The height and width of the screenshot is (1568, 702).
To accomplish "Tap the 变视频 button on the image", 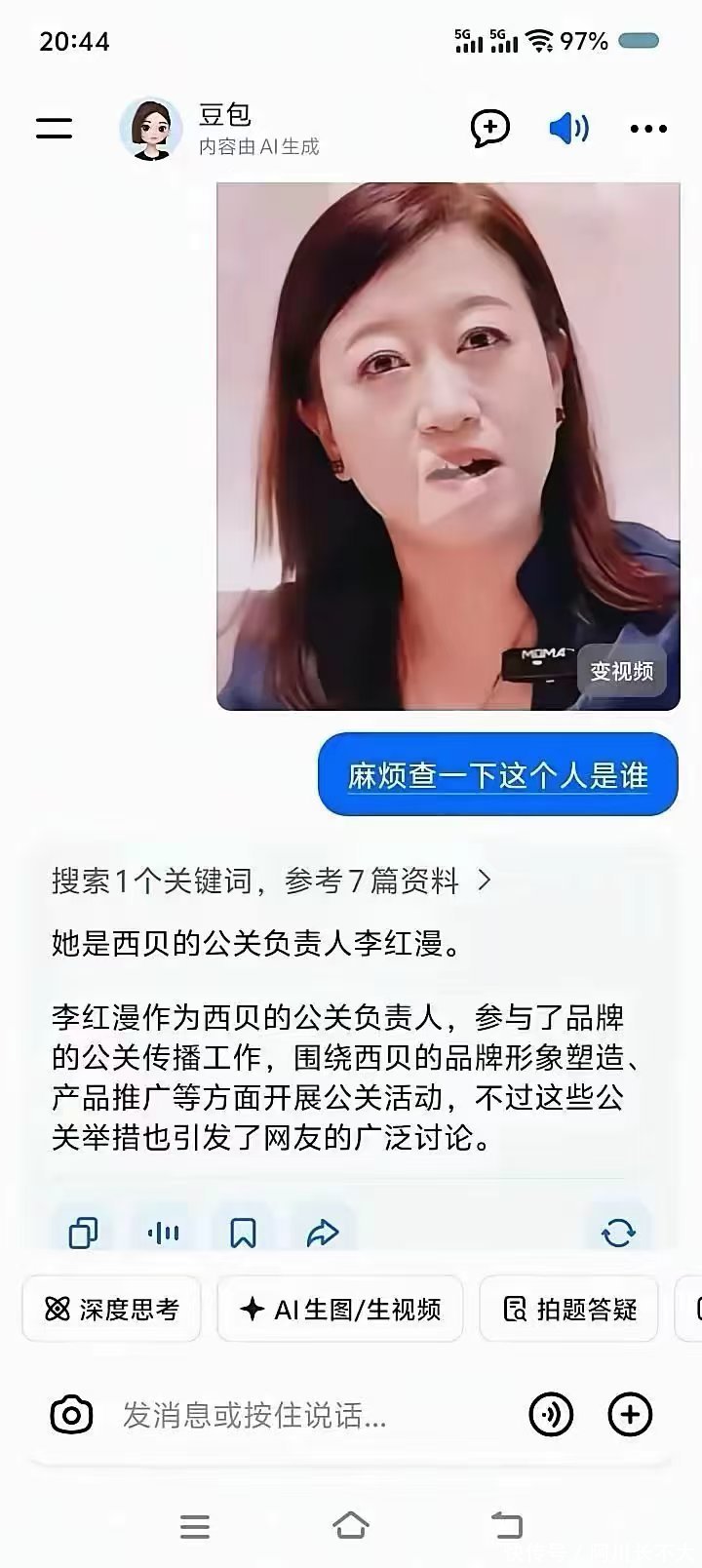I will pyautogui.click(x=621, y=671).
